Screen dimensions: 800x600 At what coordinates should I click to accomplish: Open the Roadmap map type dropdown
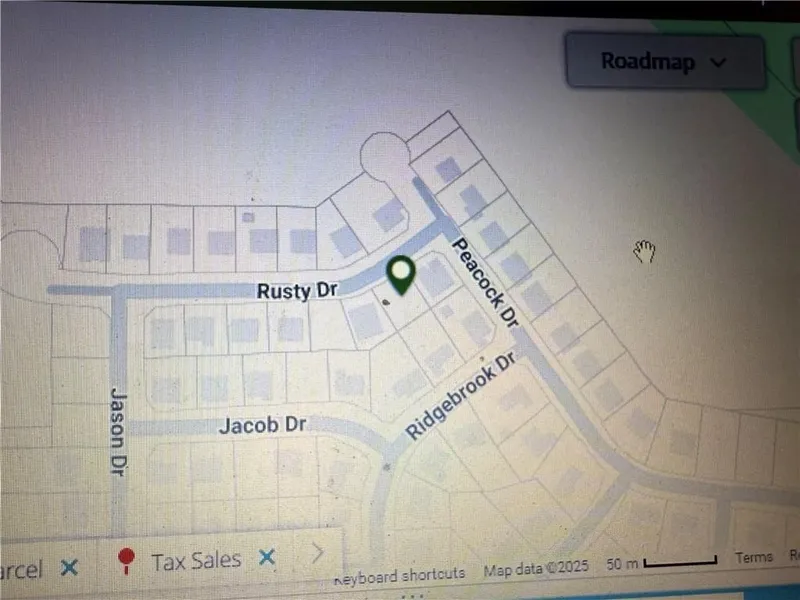click(662, 61)
